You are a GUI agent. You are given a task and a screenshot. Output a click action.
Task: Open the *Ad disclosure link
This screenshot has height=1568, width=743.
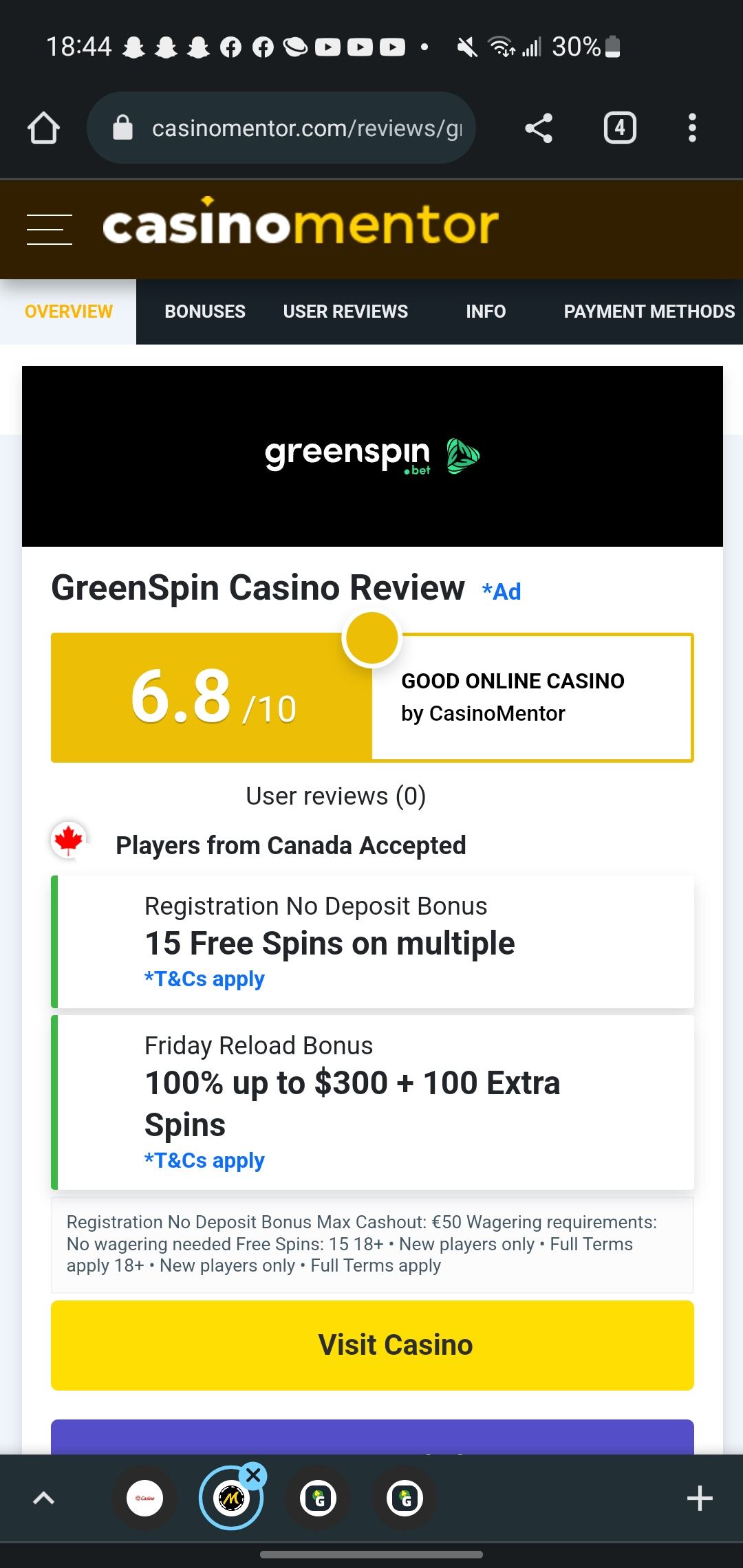pyautogui.click(x=502, y=591)
